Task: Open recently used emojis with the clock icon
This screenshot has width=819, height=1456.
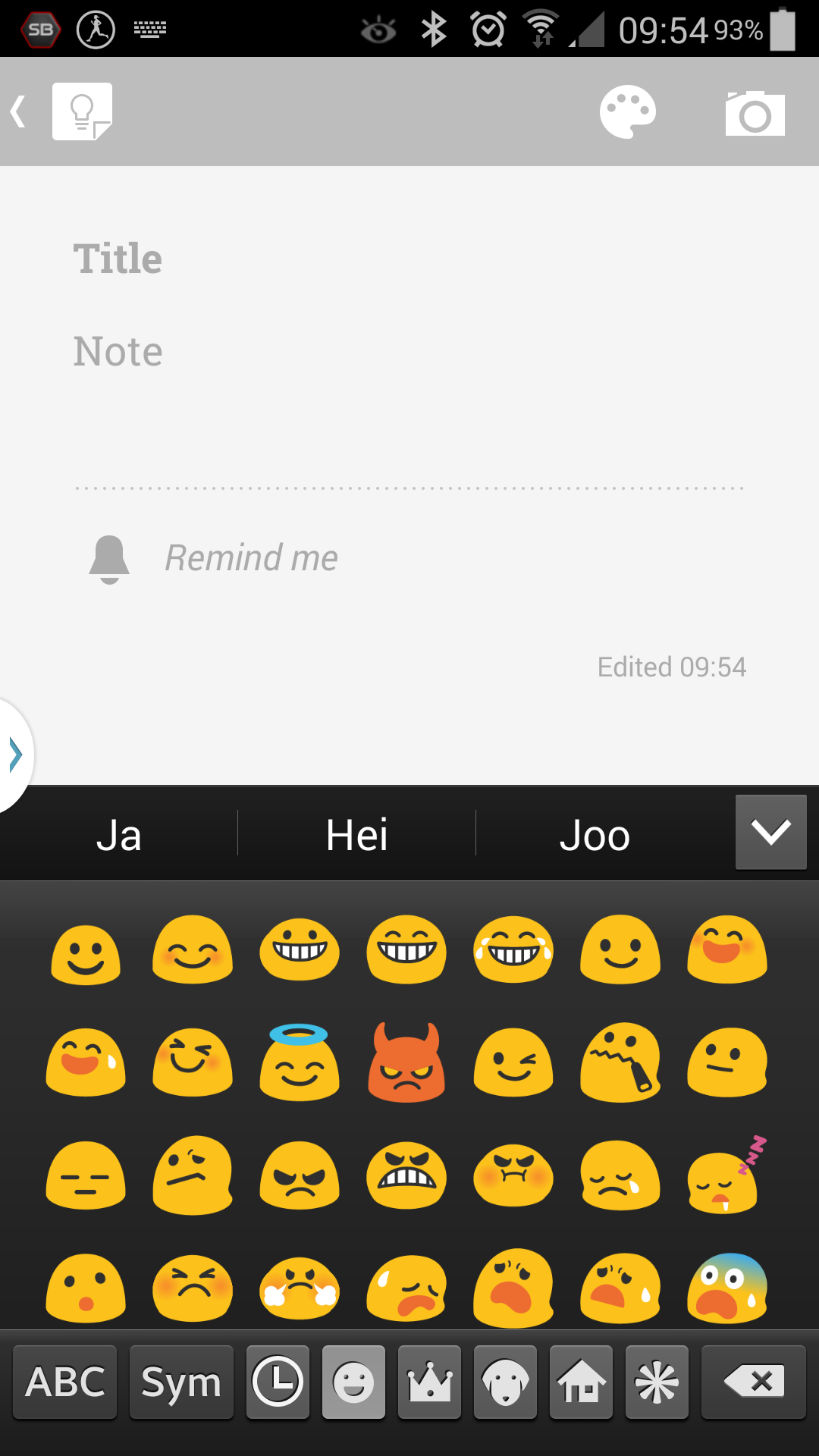Action: tap(278, 1382)
